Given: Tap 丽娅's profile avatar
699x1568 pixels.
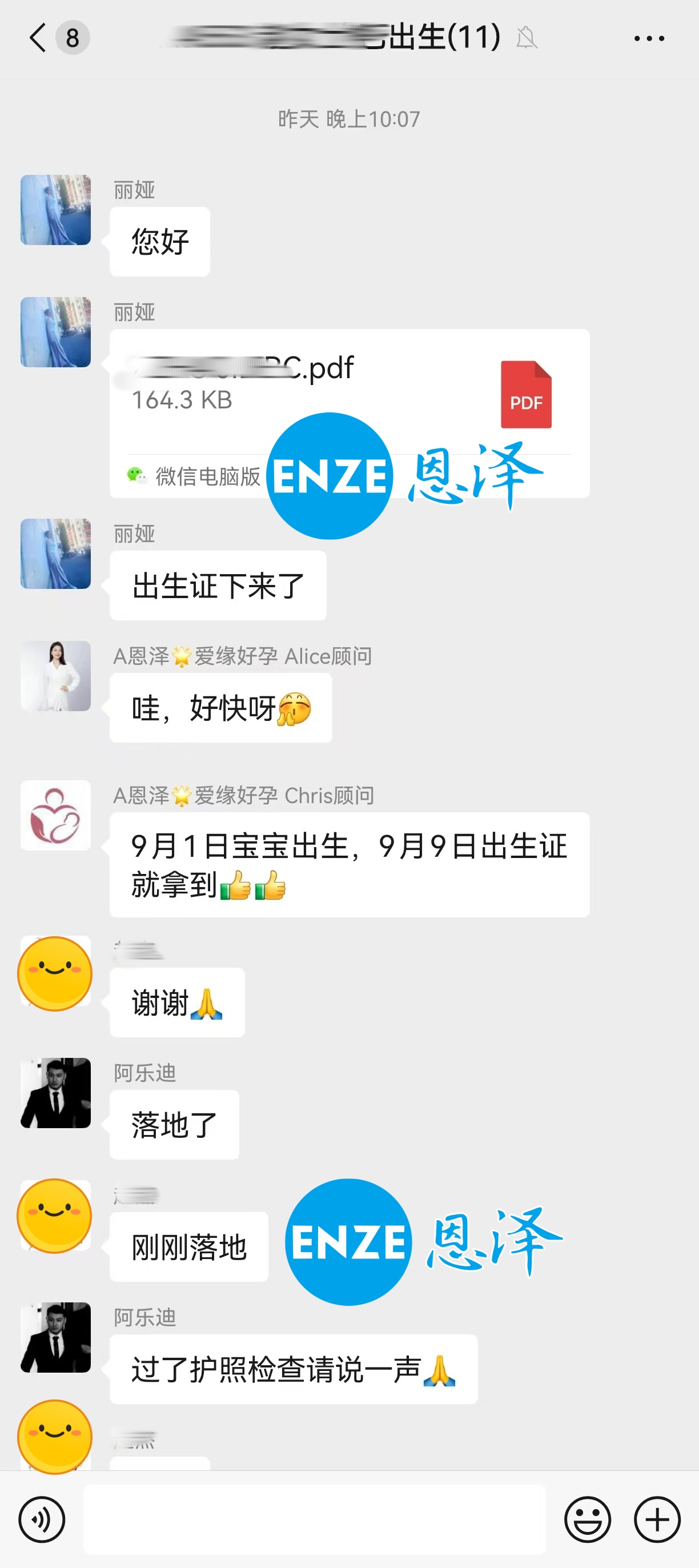Looking at the screenshot, I should (55, 210).
